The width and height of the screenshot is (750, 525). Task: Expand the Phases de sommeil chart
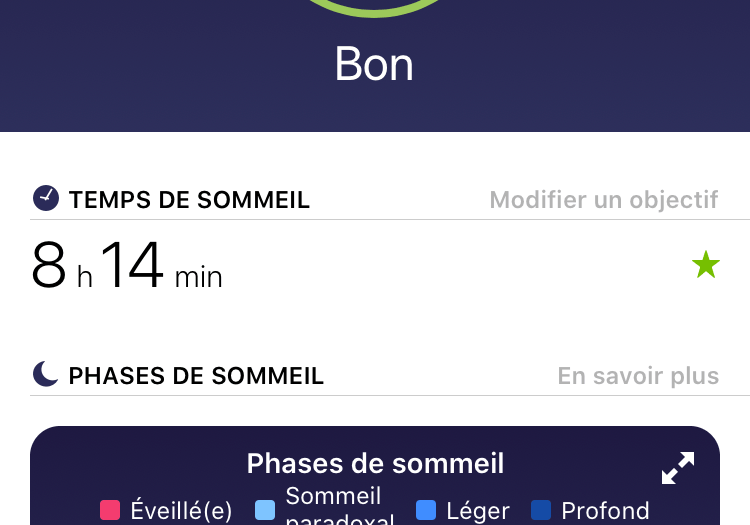(x=678, y=468)
